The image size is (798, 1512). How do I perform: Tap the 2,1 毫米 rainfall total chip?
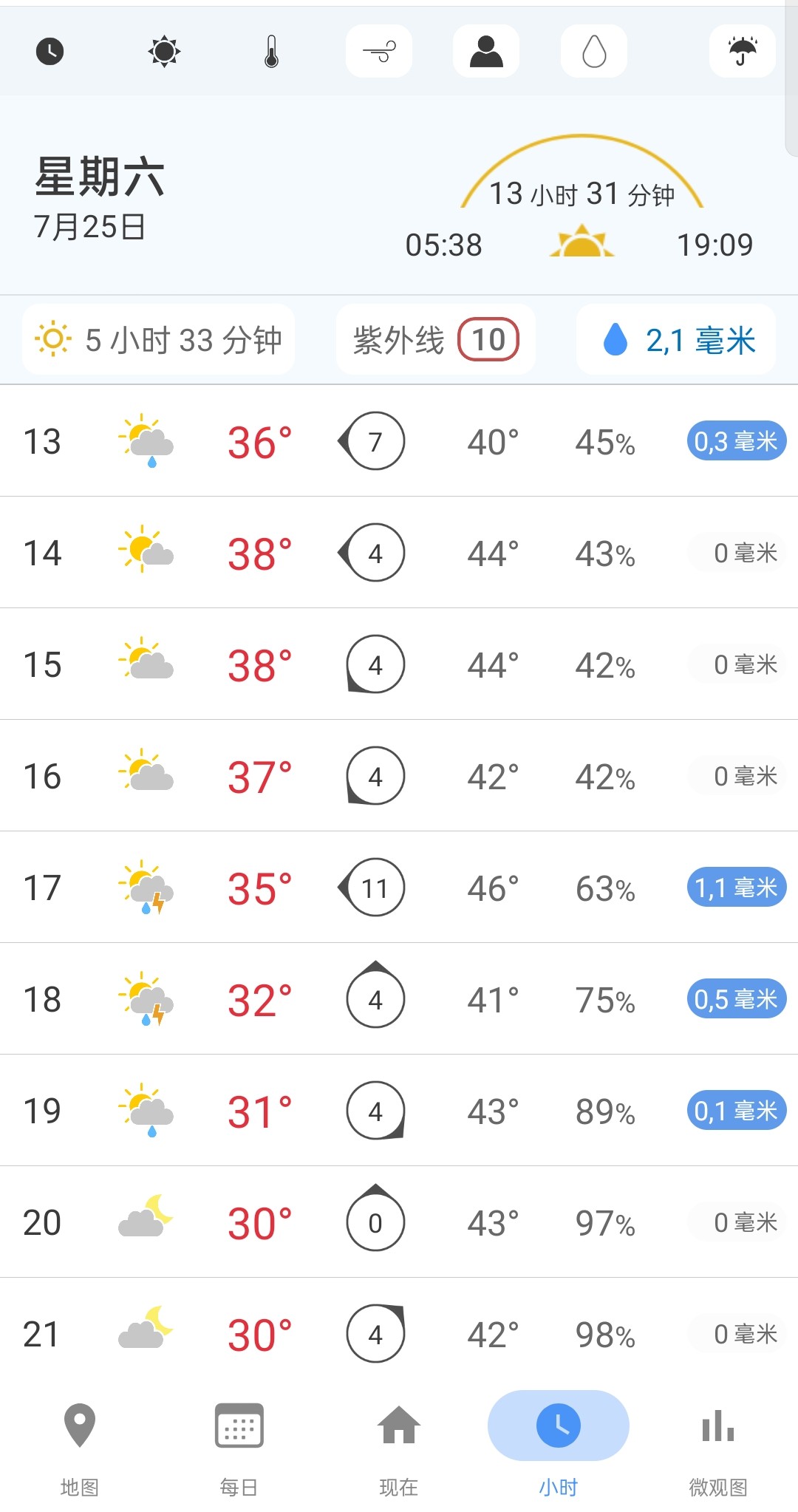click(676, 340)
